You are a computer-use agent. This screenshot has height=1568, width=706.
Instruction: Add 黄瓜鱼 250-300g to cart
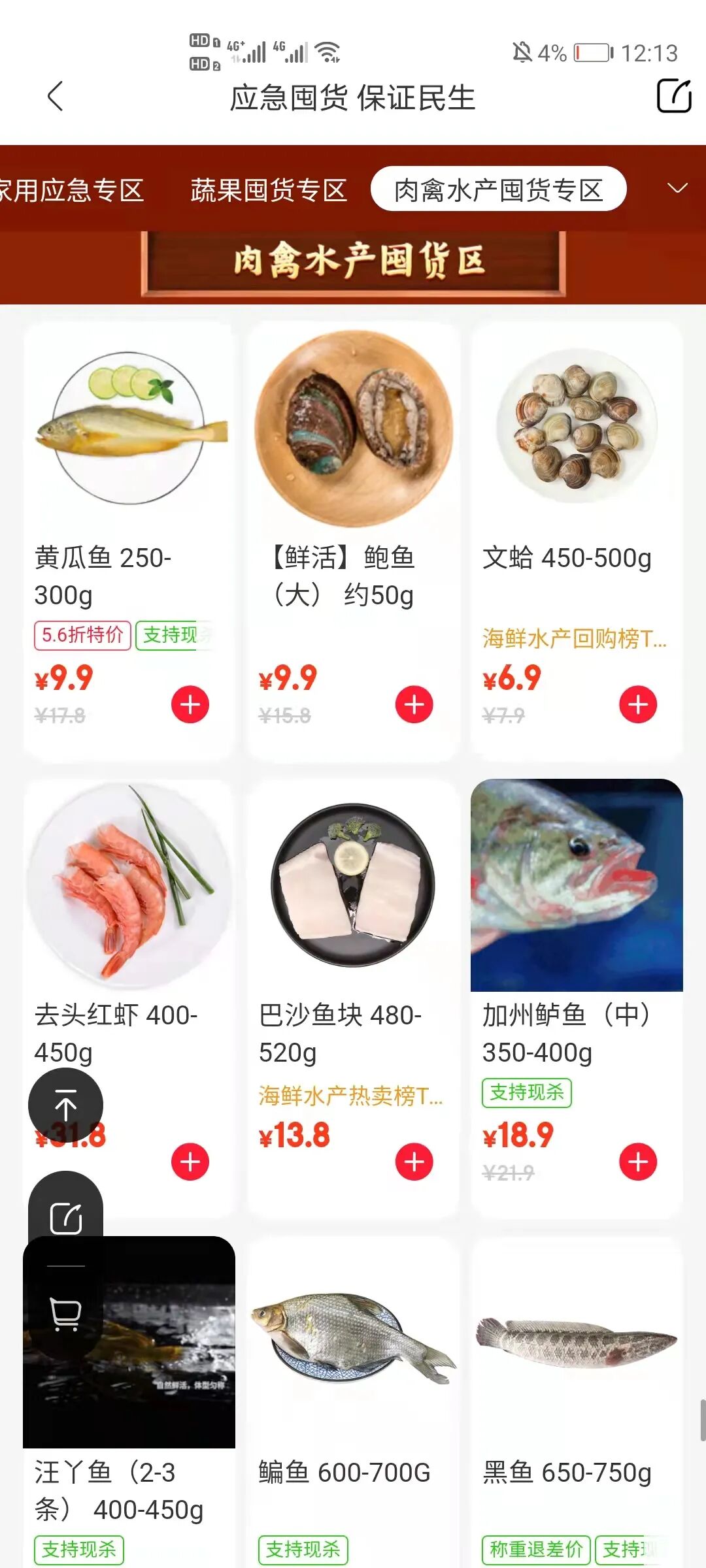[190, 704]
